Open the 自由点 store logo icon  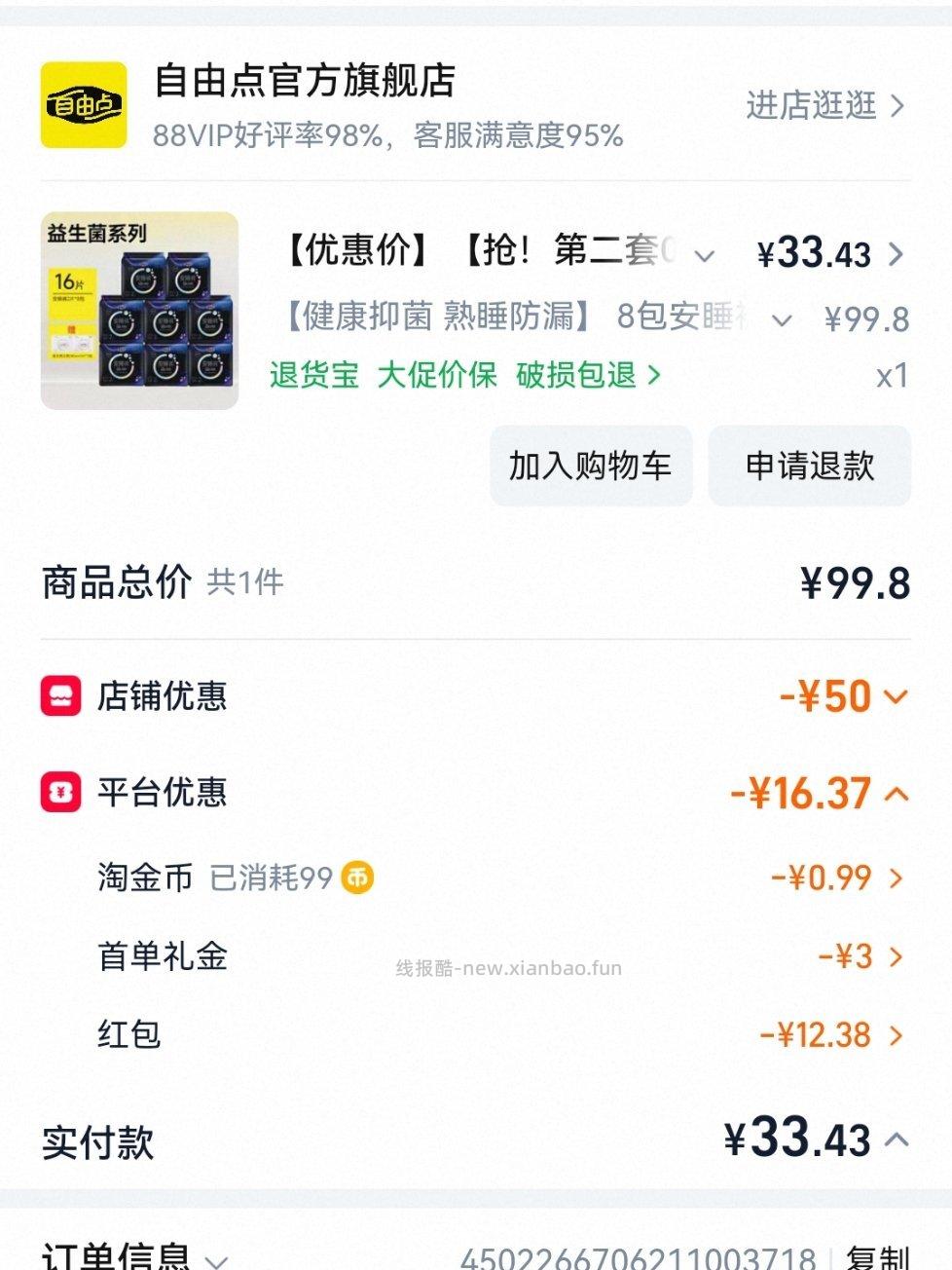tap(86, 104)
